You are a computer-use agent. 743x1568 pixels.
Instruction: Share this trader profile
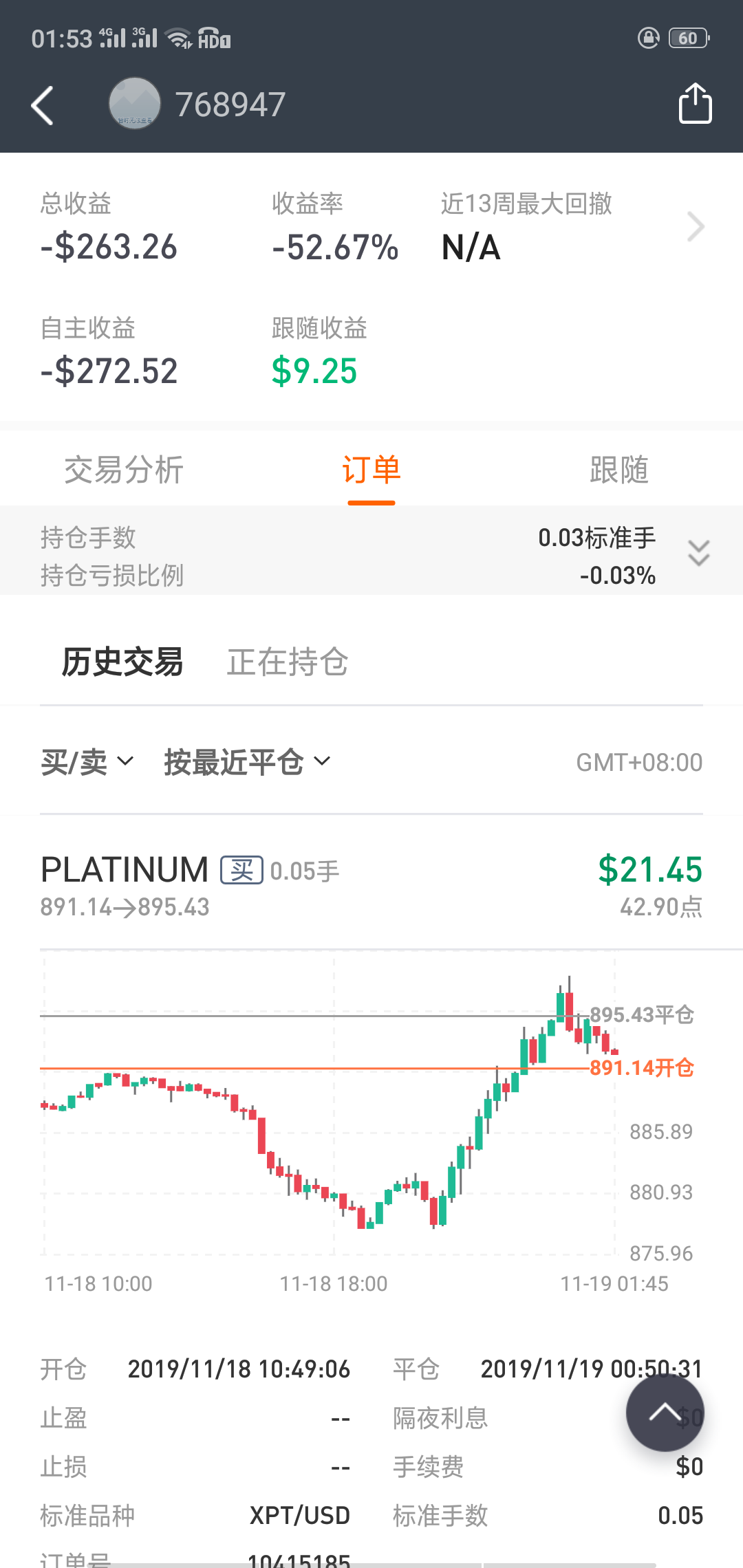click(x=695, y=103)
